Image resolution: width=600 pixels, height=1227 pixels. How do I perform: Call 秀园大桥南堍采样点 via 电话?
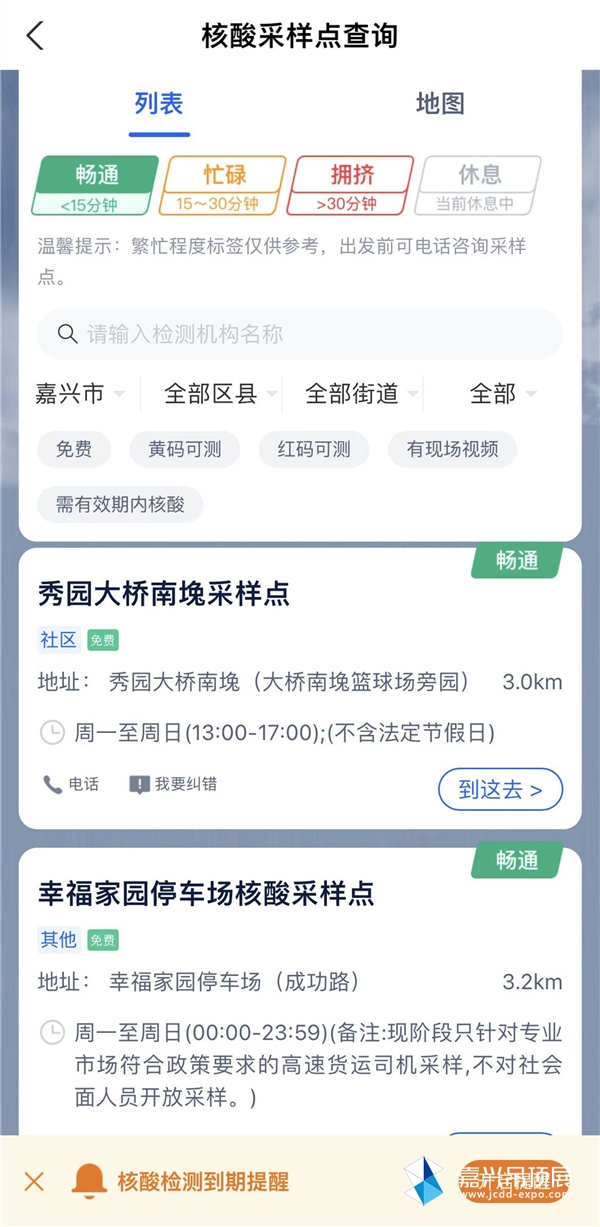tap(71, 784)
